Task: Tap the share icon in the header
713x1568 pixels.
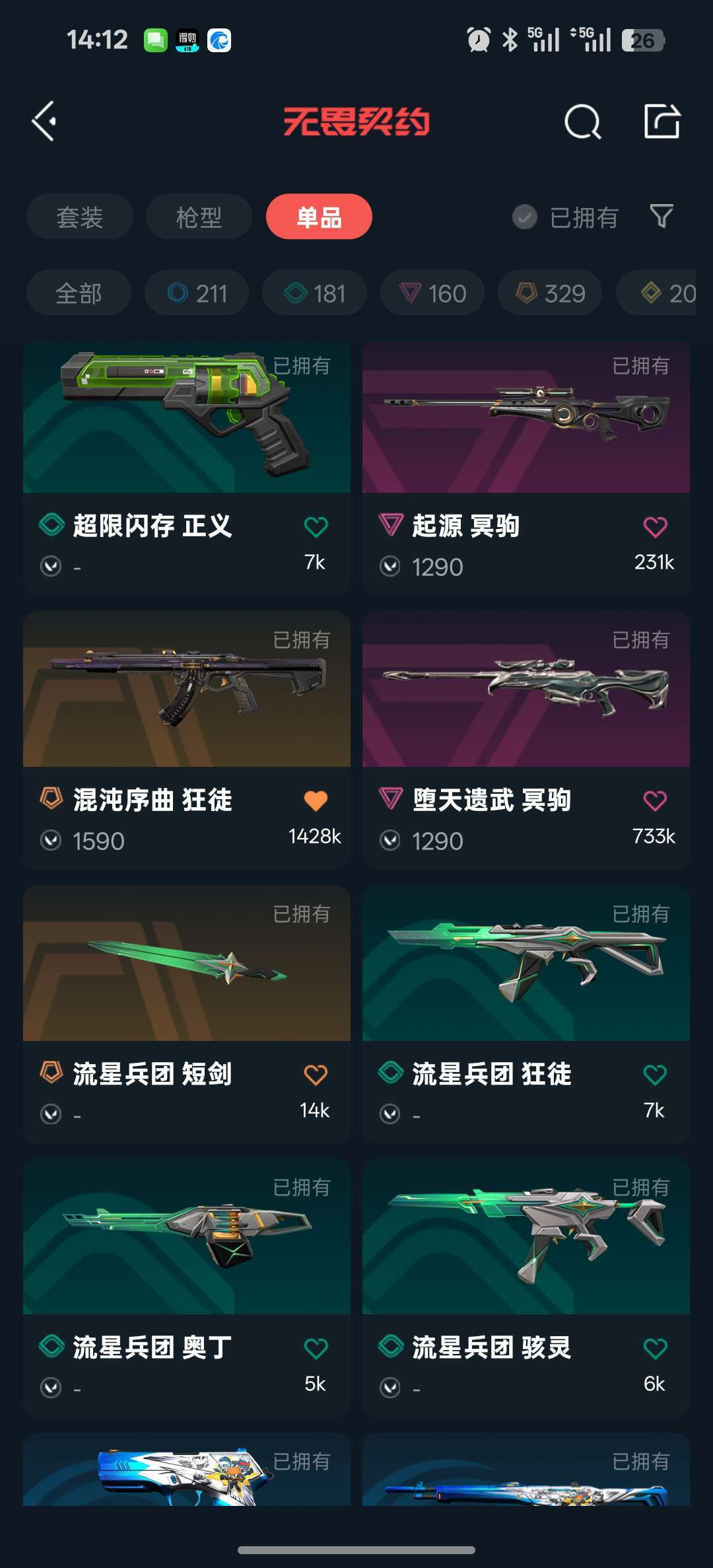Action: (662, 121)
